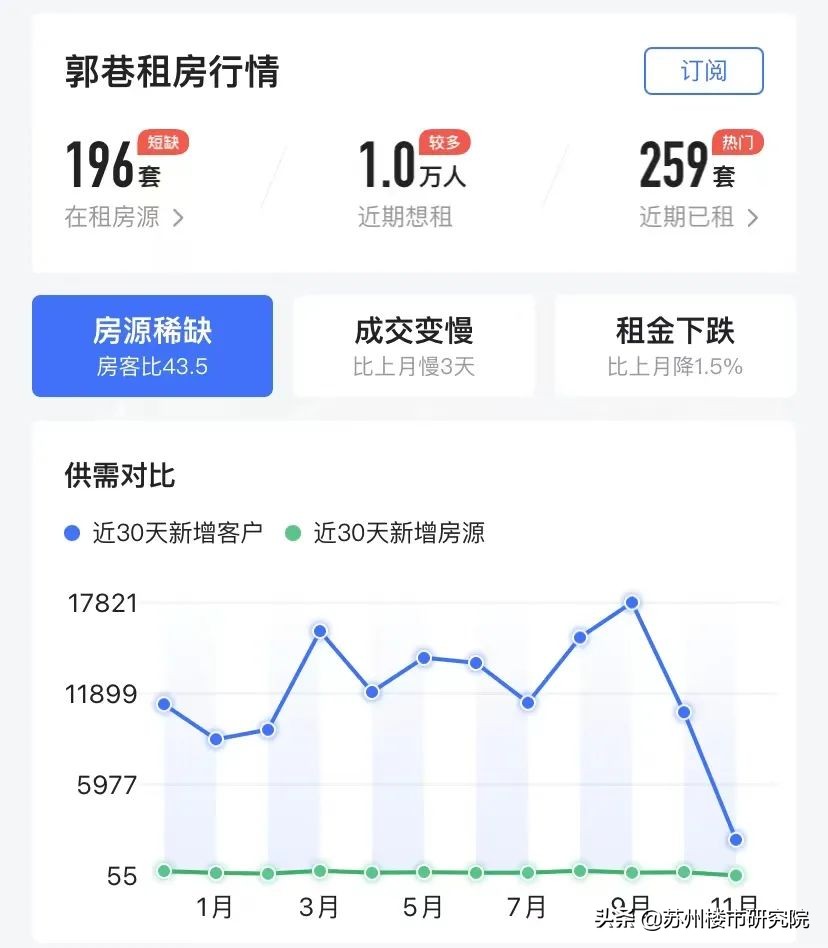
Task: Click the green legend dot for 近30天新增房源
Action: tap(297, 533)
